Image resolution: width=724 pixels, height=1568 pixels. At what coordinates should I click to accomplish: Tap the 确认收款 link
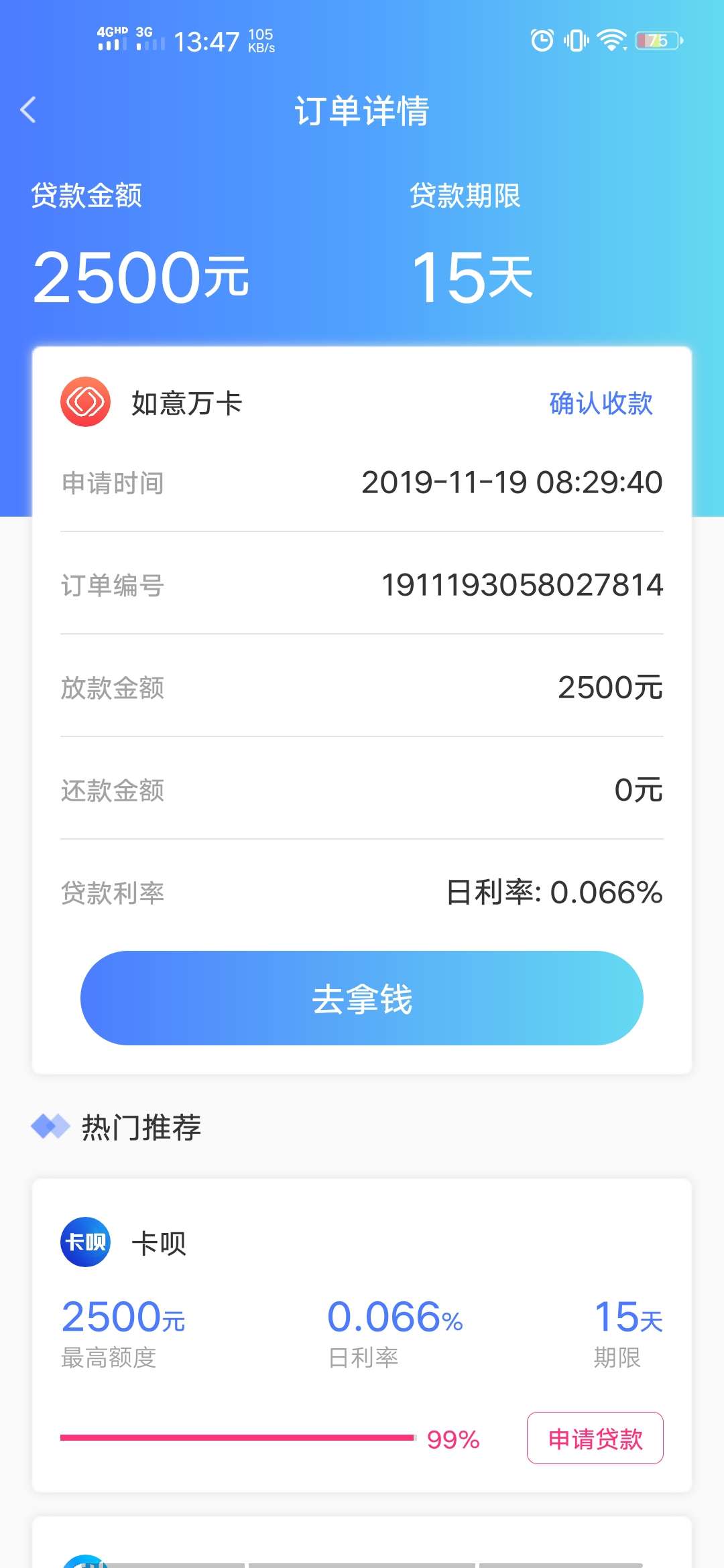pyautogui.click(x=601, y=403)
